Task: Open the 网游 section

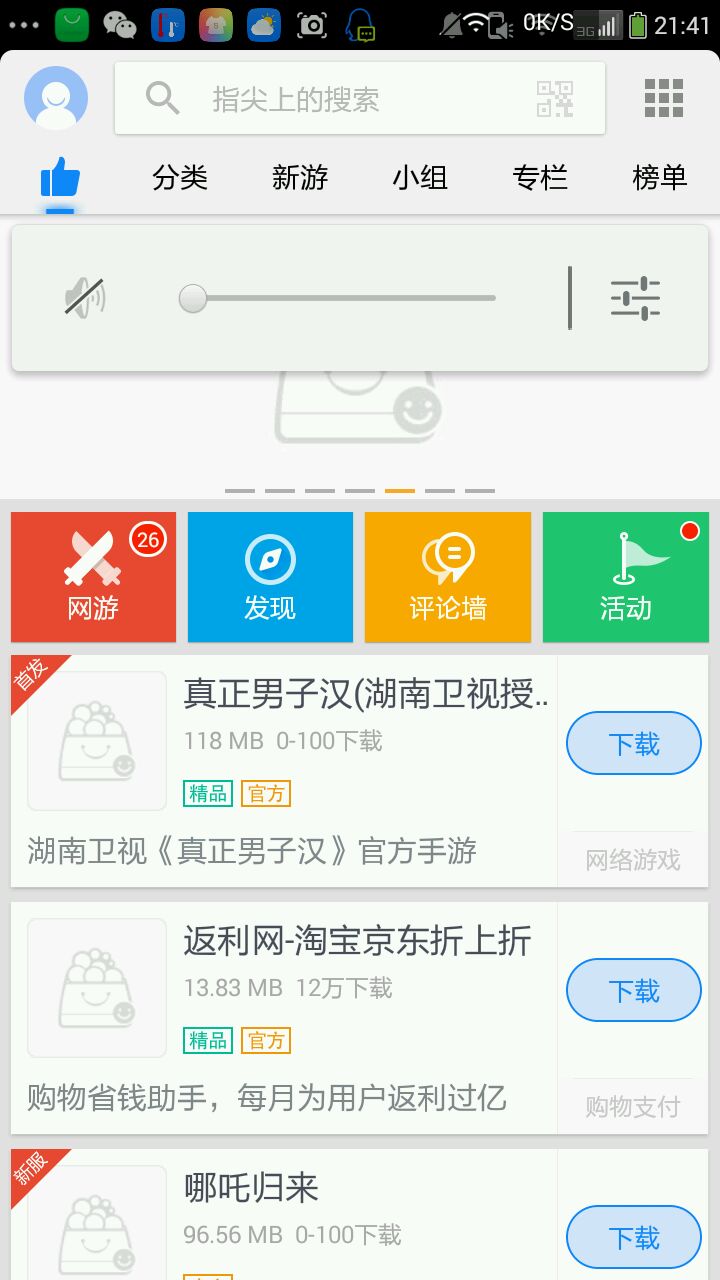Action: pos(94,577)
